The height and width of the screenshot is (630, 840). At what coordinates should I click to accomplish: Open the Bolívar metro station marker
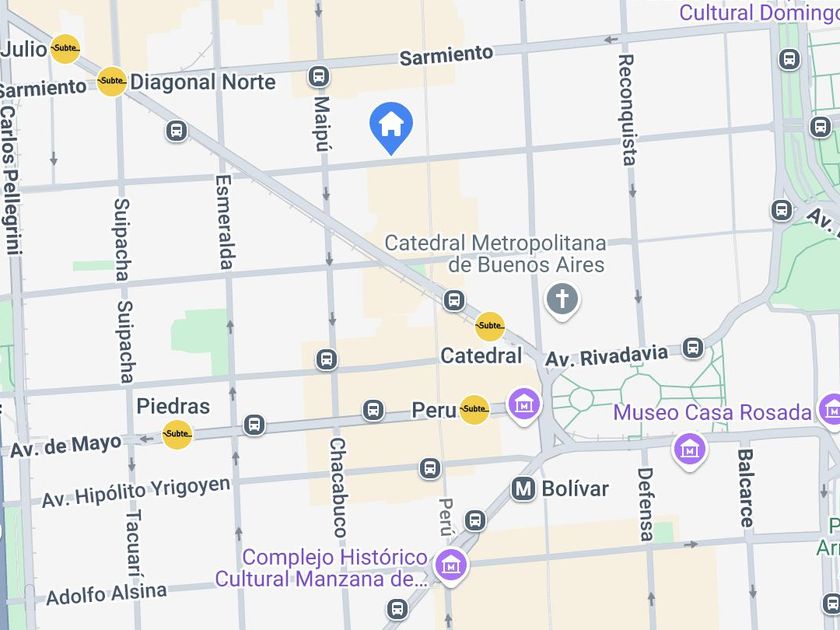tap(523, 489)
